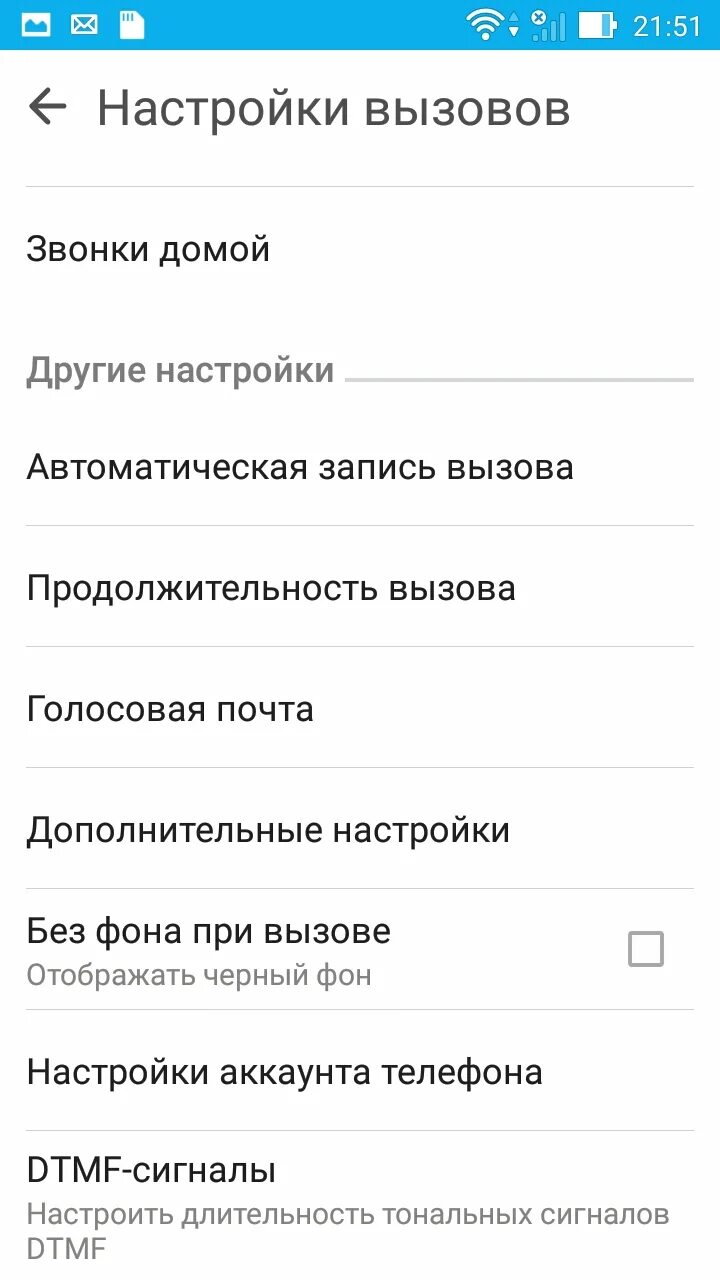The height and width of the screenshot is (1280, 720).
Task: Go back using the arrow icon
Action: click(47, 106)
